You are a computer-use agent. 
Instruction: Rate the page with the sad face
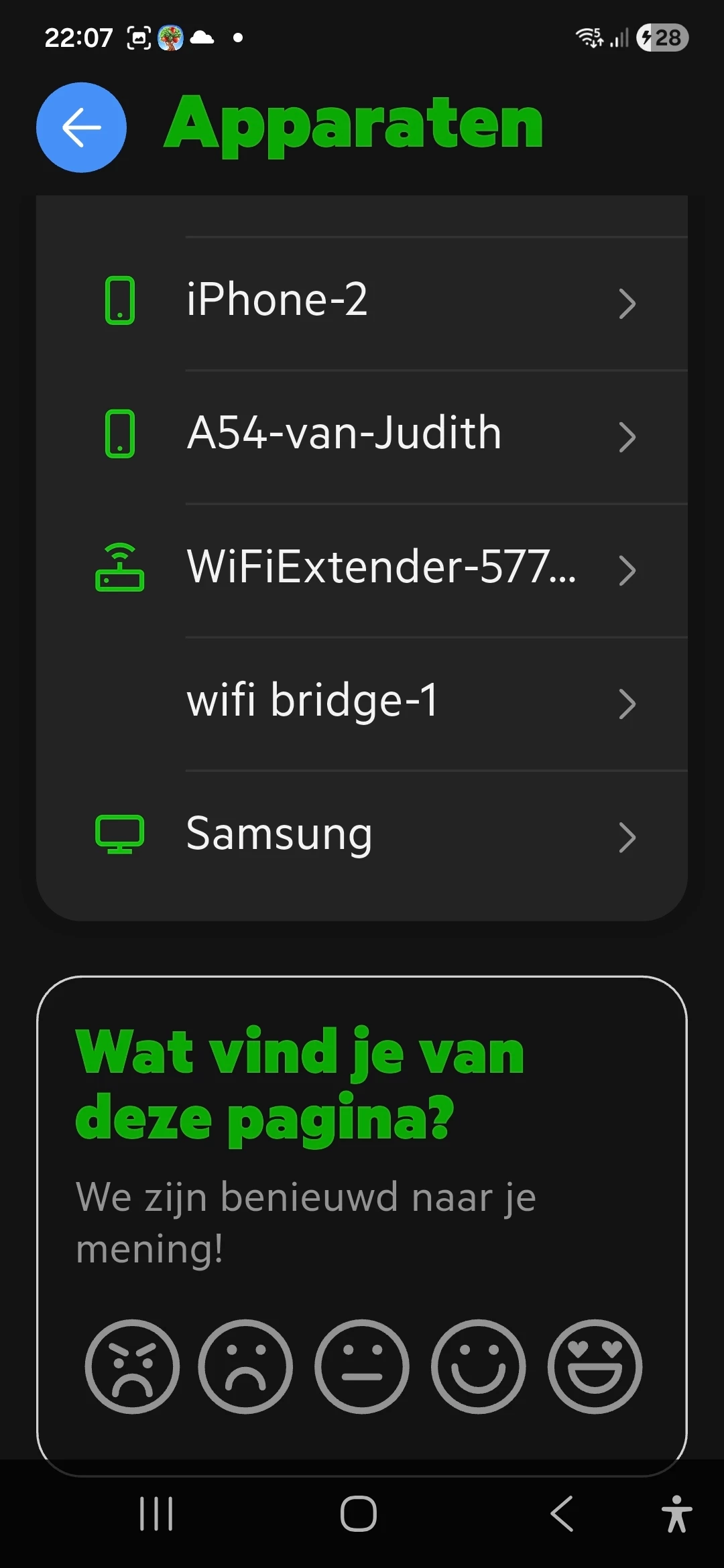click(x=245, y=1366)
